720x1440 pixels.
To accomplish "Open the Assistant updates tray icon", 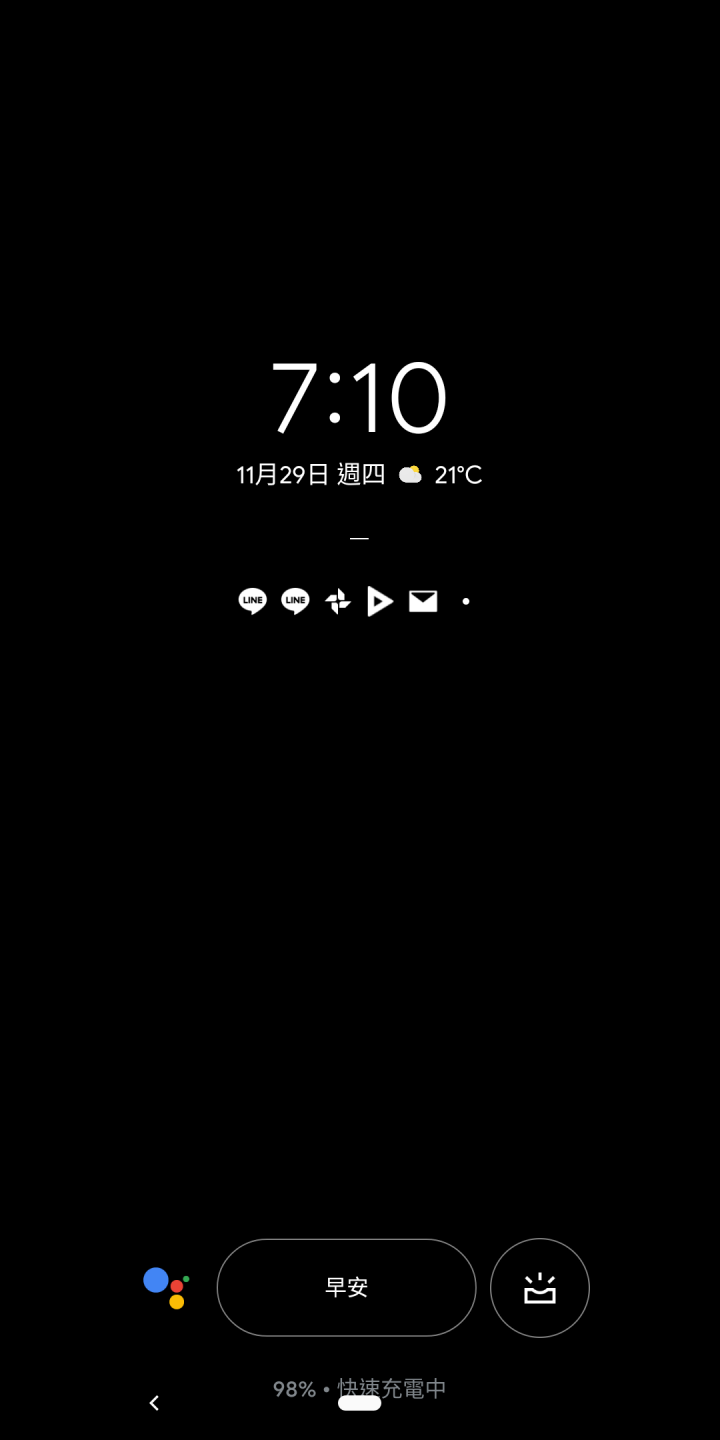I will 539,1288.
